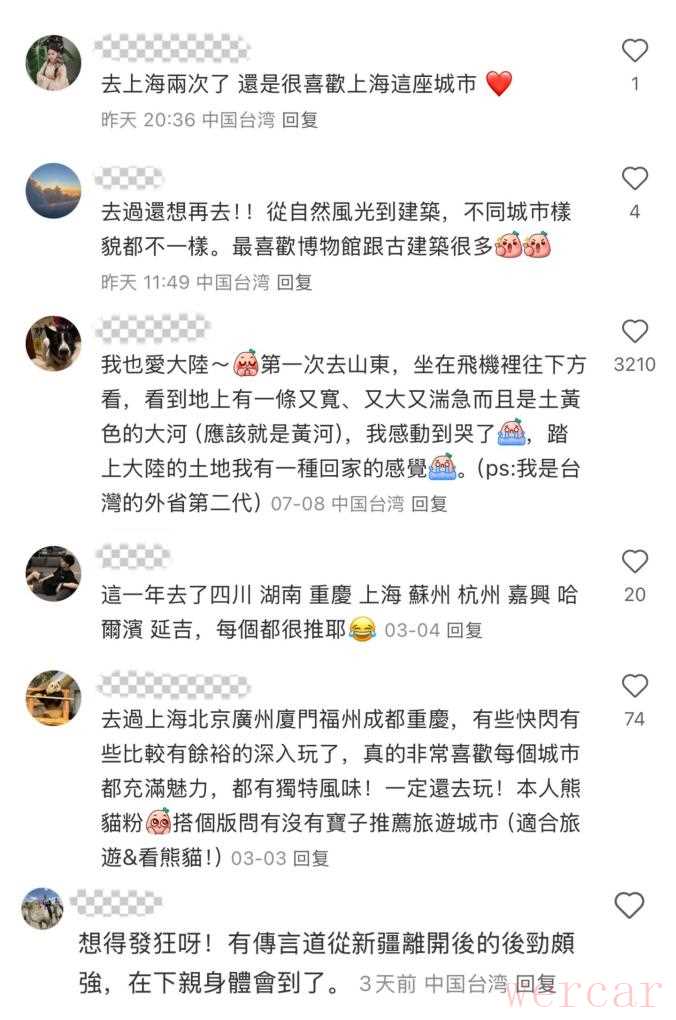Like the comment about leaving Xinjiang
The width and height of the screenshot is (676, 1020).
coord(629,906)
